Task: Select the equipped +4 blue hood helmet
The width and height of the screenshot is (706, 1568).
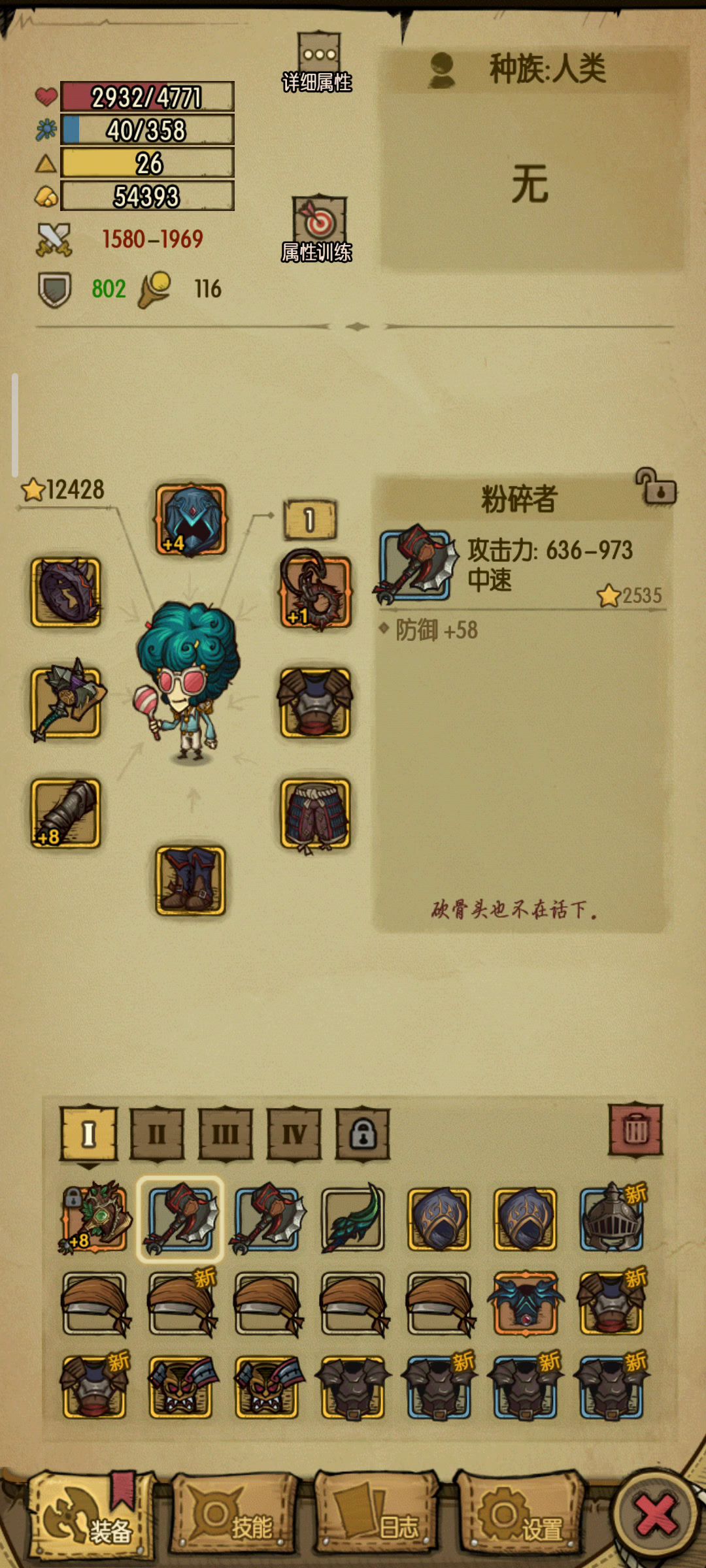Action: coord(190,520)
